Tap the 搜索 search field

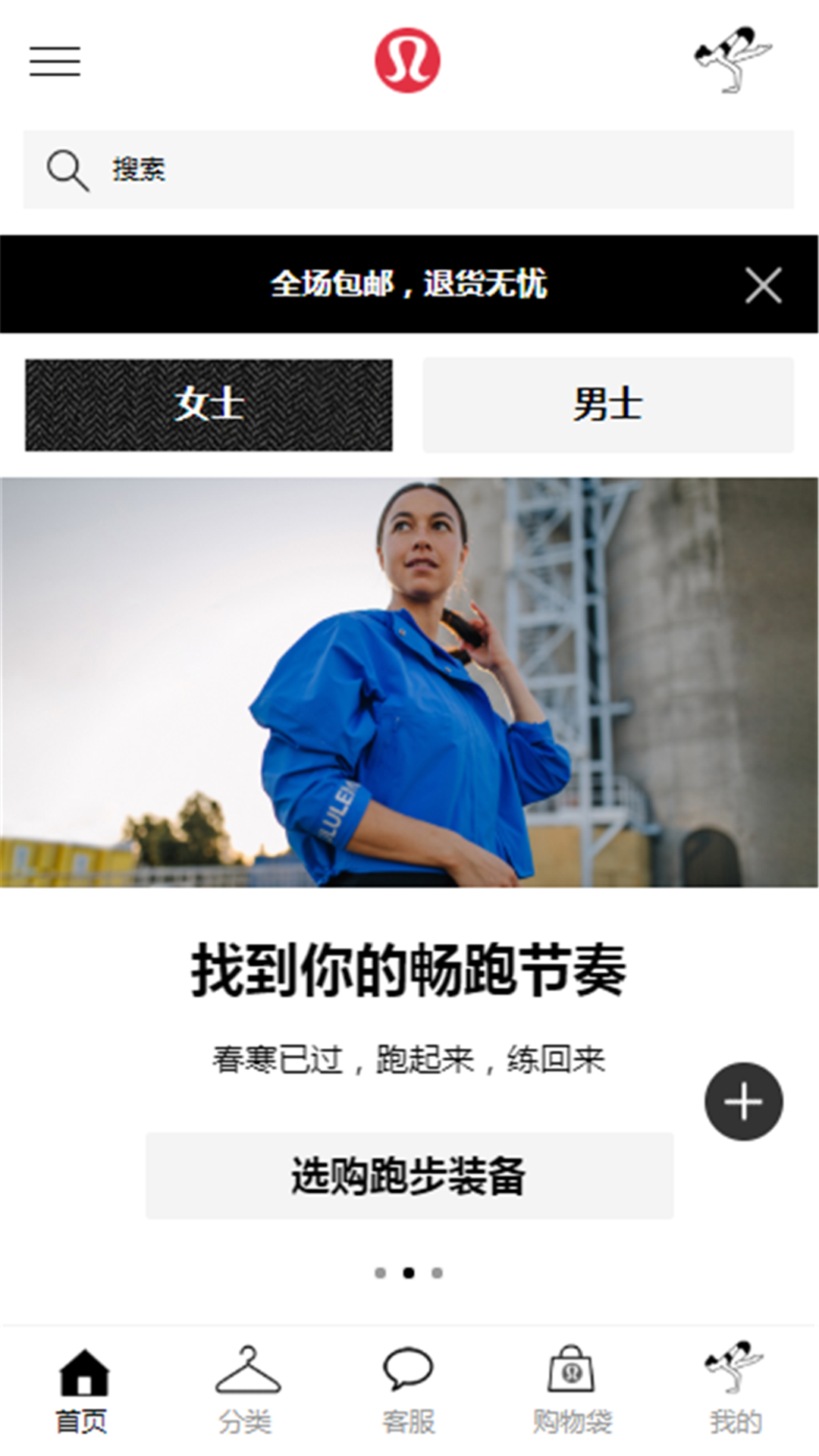click(x=408, y=169)
